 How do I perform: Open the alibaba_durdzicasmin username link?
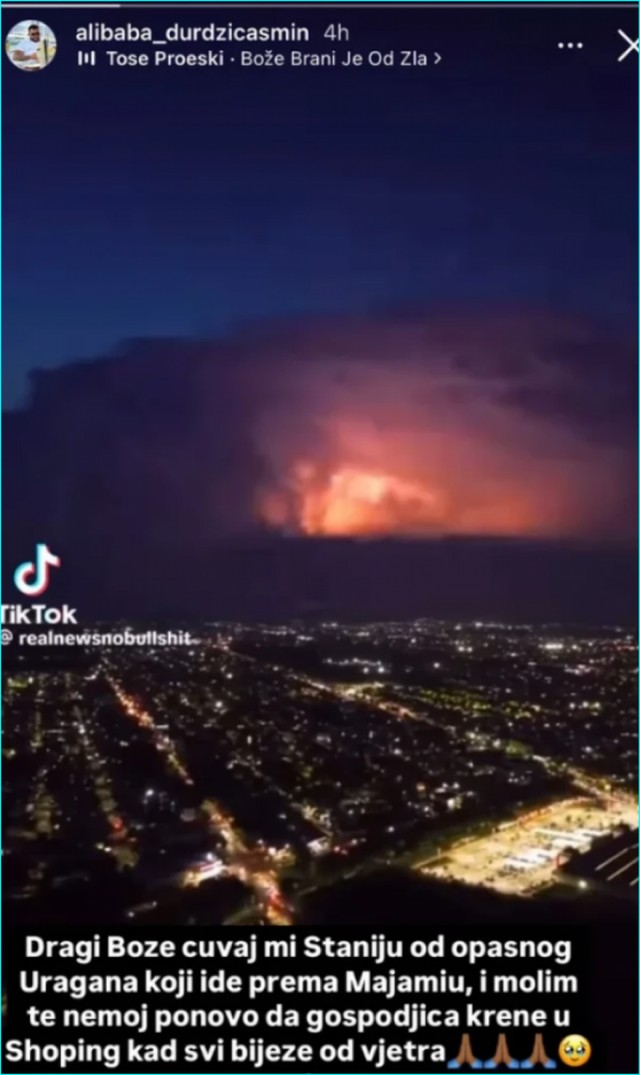click(192, 33)
